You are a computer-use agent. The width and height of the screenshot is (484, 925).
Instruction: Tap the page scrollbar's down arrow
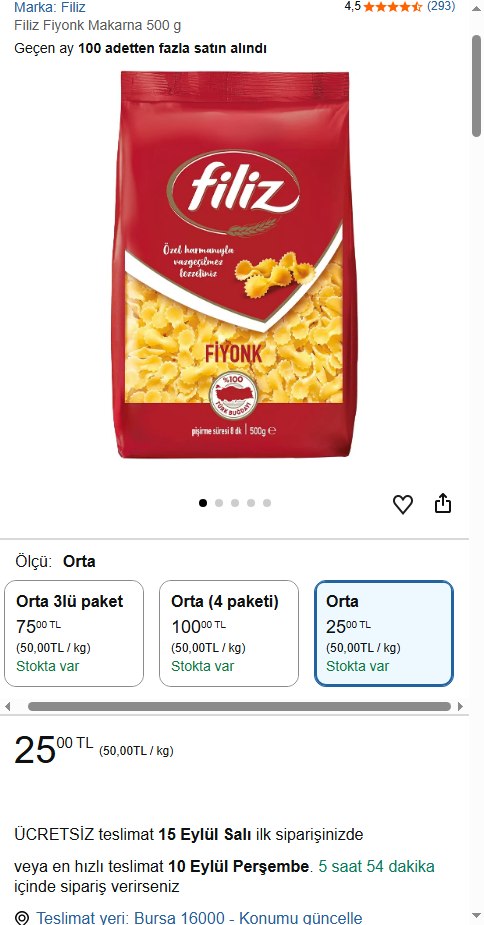click(476, 916)
